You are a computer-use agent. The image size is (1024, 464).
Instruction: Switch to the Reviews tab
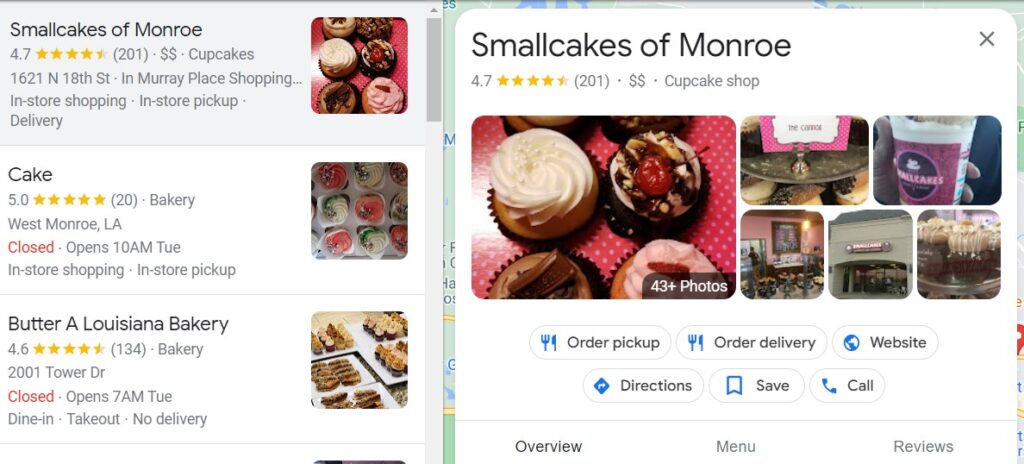(922, 446)
